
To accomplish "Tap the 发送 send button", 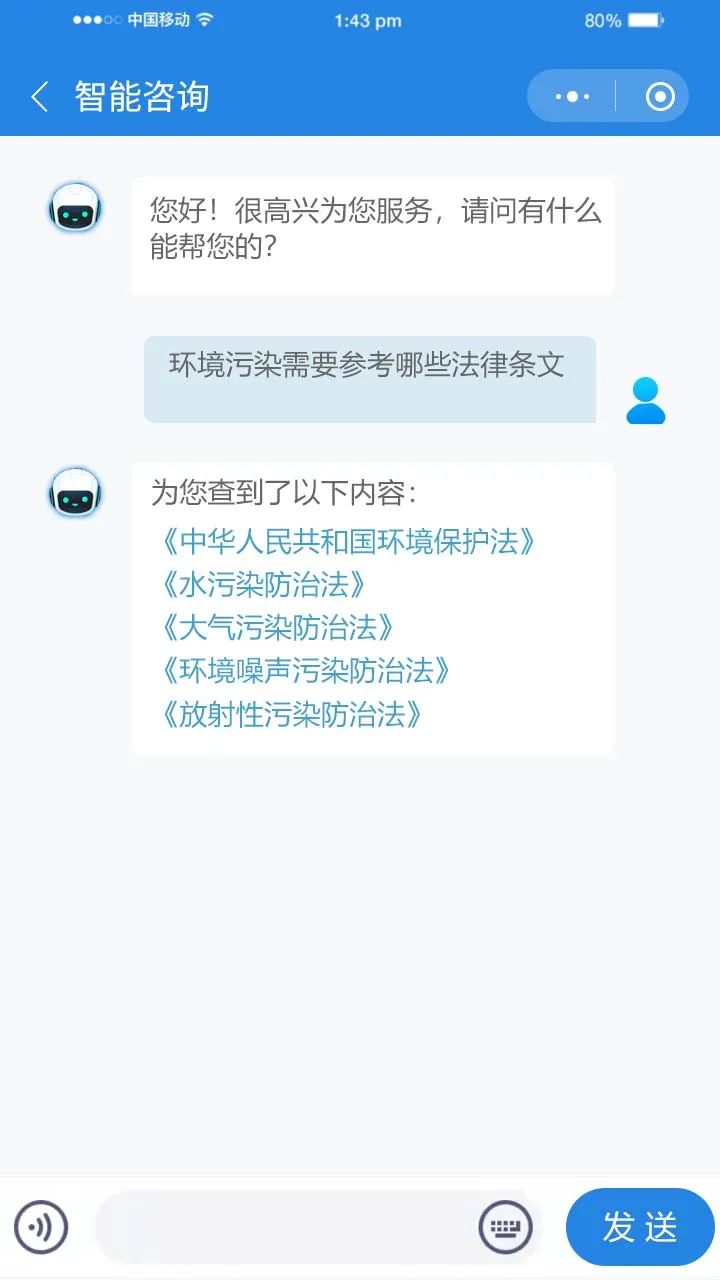I will [640, 1227].
